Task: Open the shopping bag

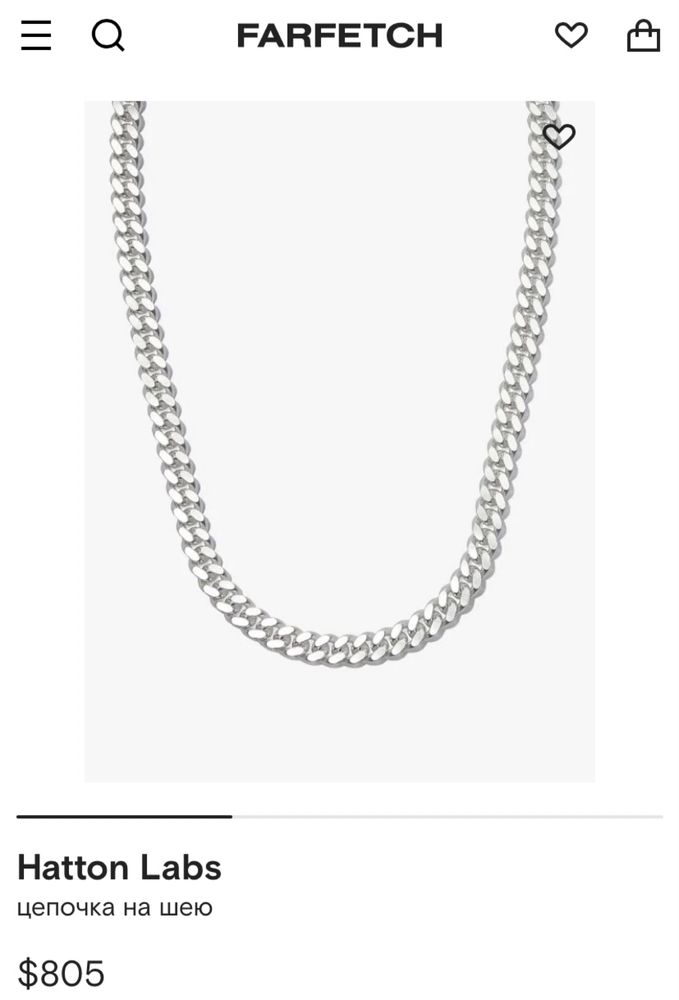Action: (x=643, y=36)
